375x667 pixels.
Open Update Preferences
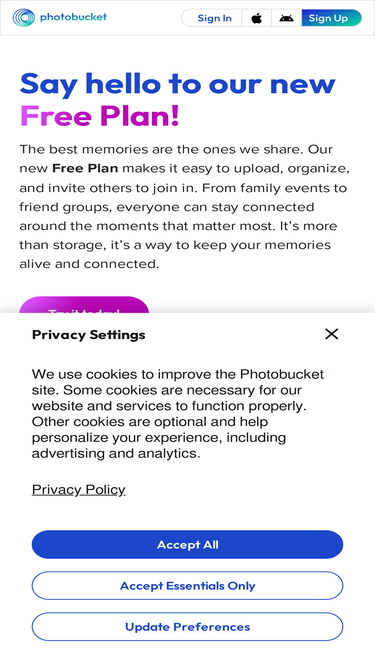pos(188,627)
